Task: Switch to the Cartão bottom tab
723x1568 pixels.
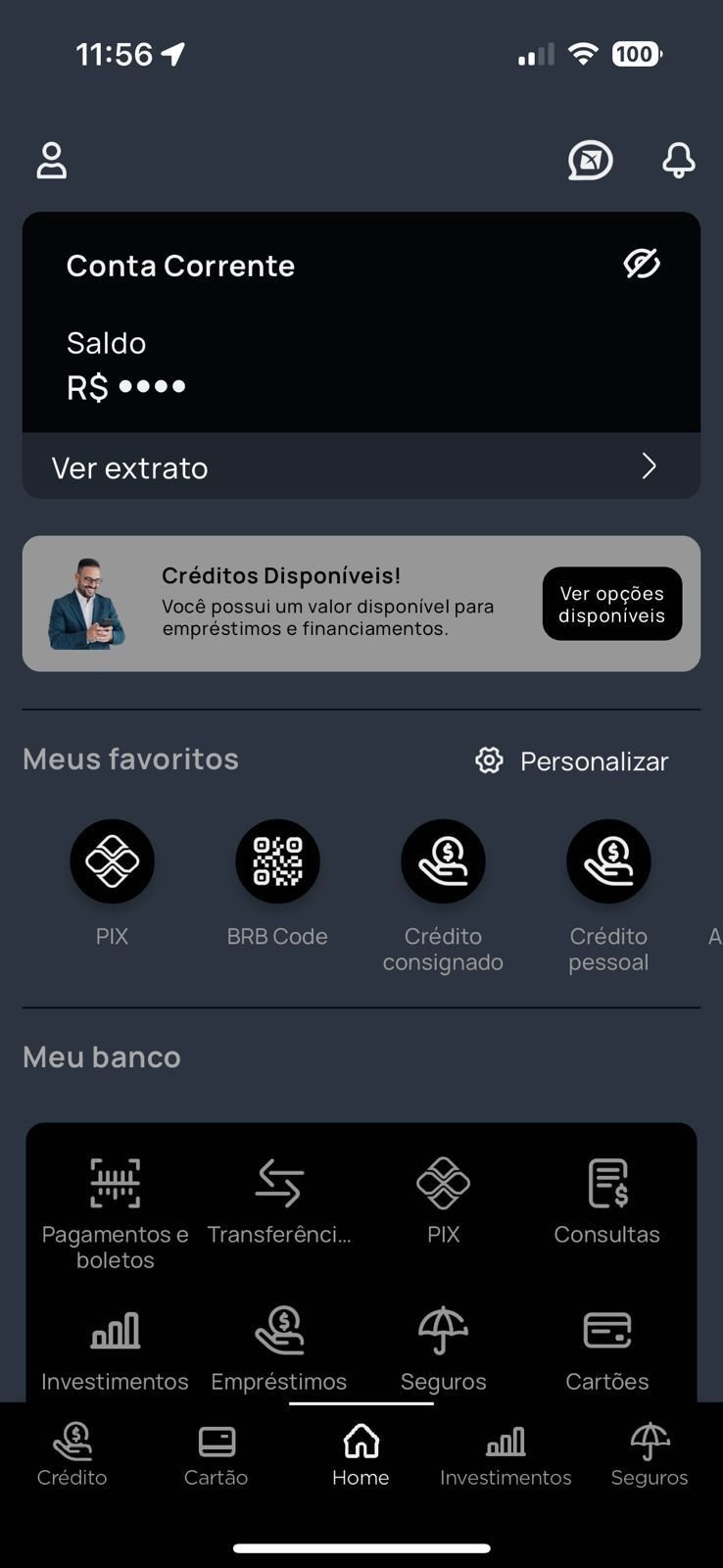Action: pos(217,1455)
